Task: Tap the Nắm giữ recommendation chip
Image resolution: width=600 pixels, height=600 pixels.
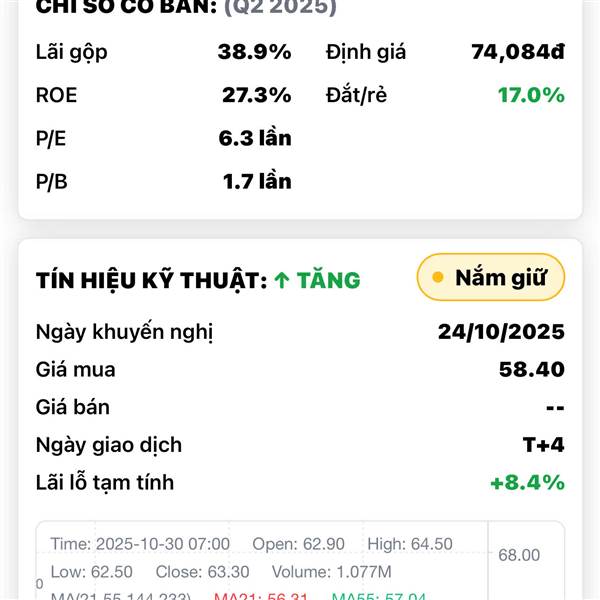Action: pyautogui.click(x=490, y=277)
